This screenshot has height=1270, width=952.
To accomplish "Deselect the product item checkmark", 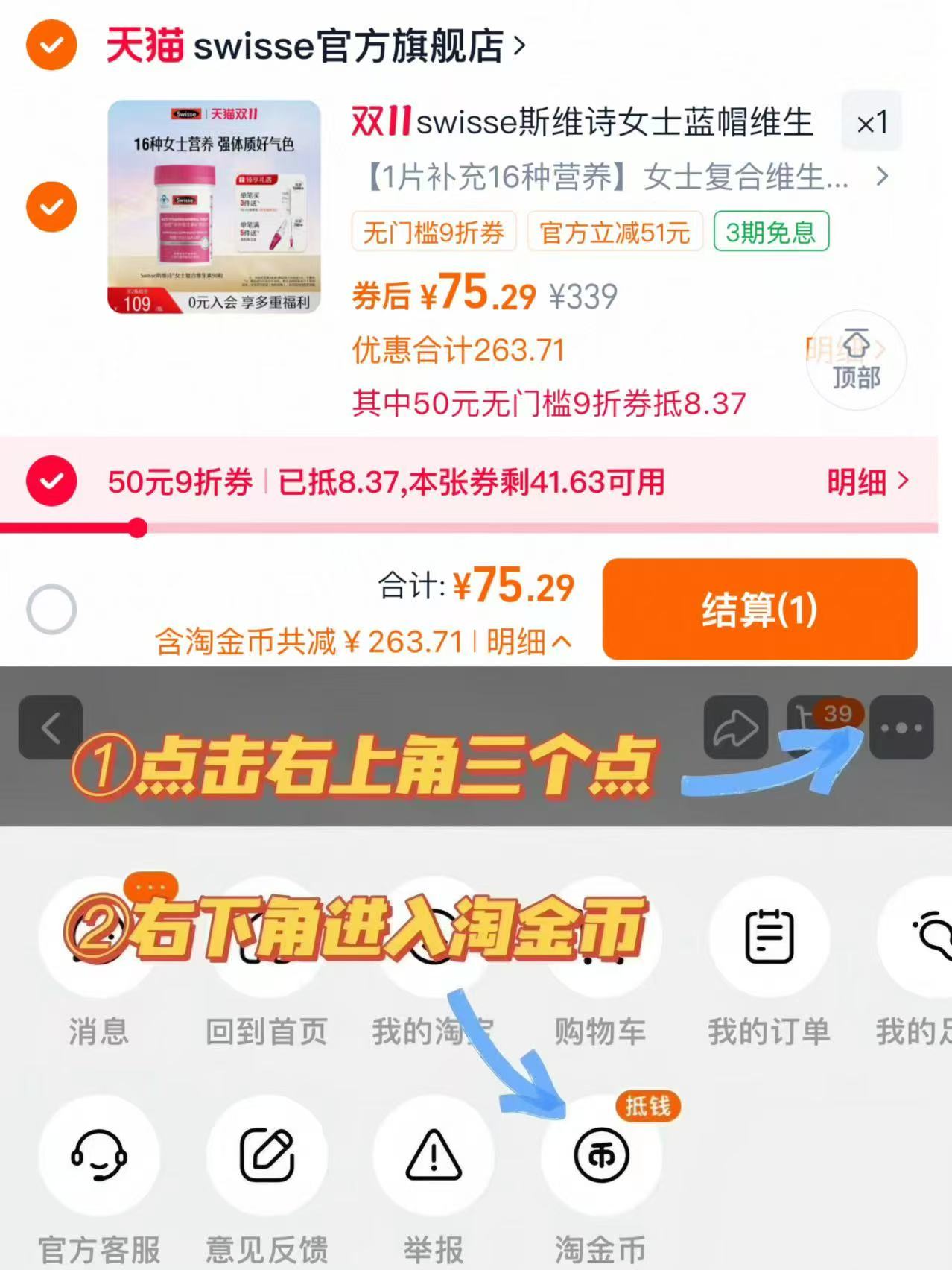I will tap(50, 206).
